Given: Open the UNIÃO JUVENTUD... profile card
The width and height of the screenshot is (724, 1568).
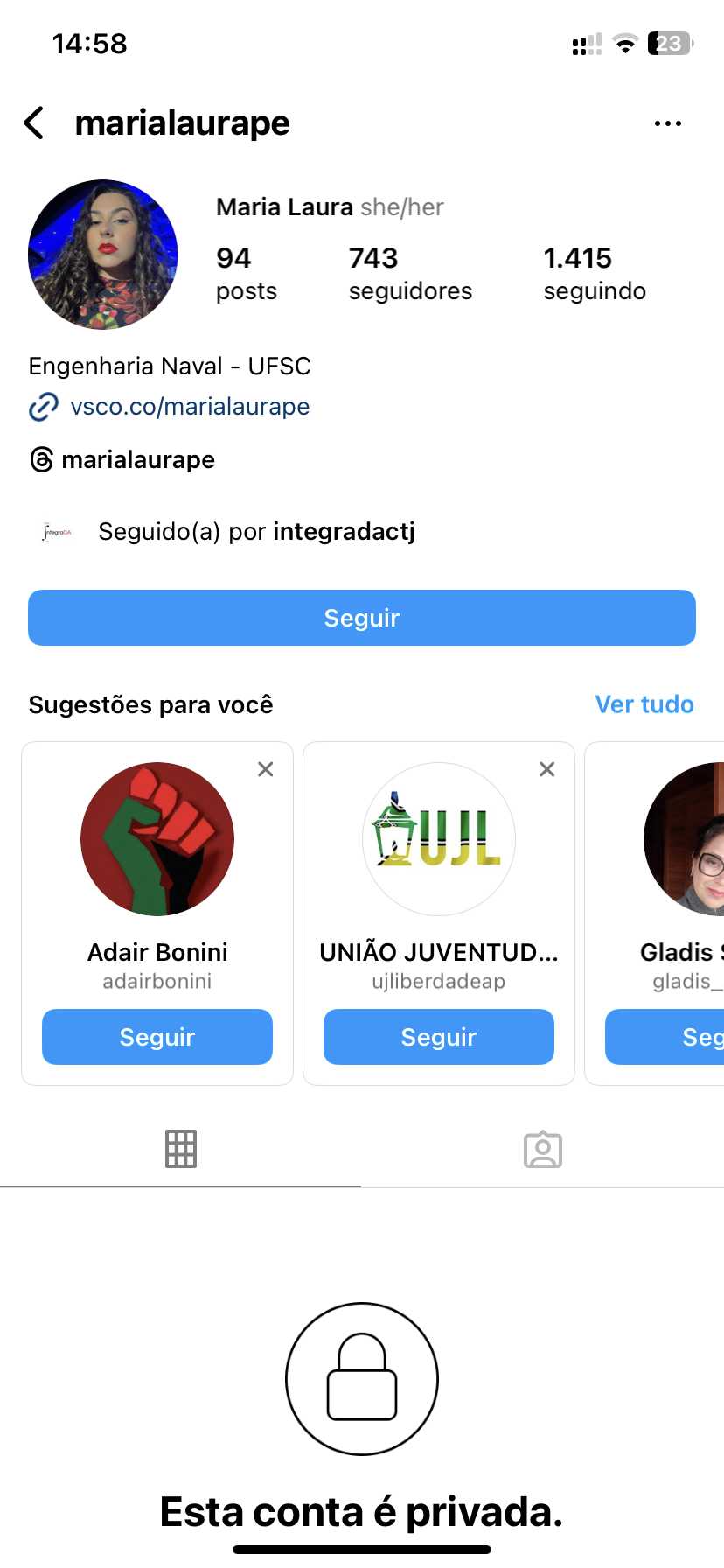Looking at the screenshot, I should pos(439,840).
